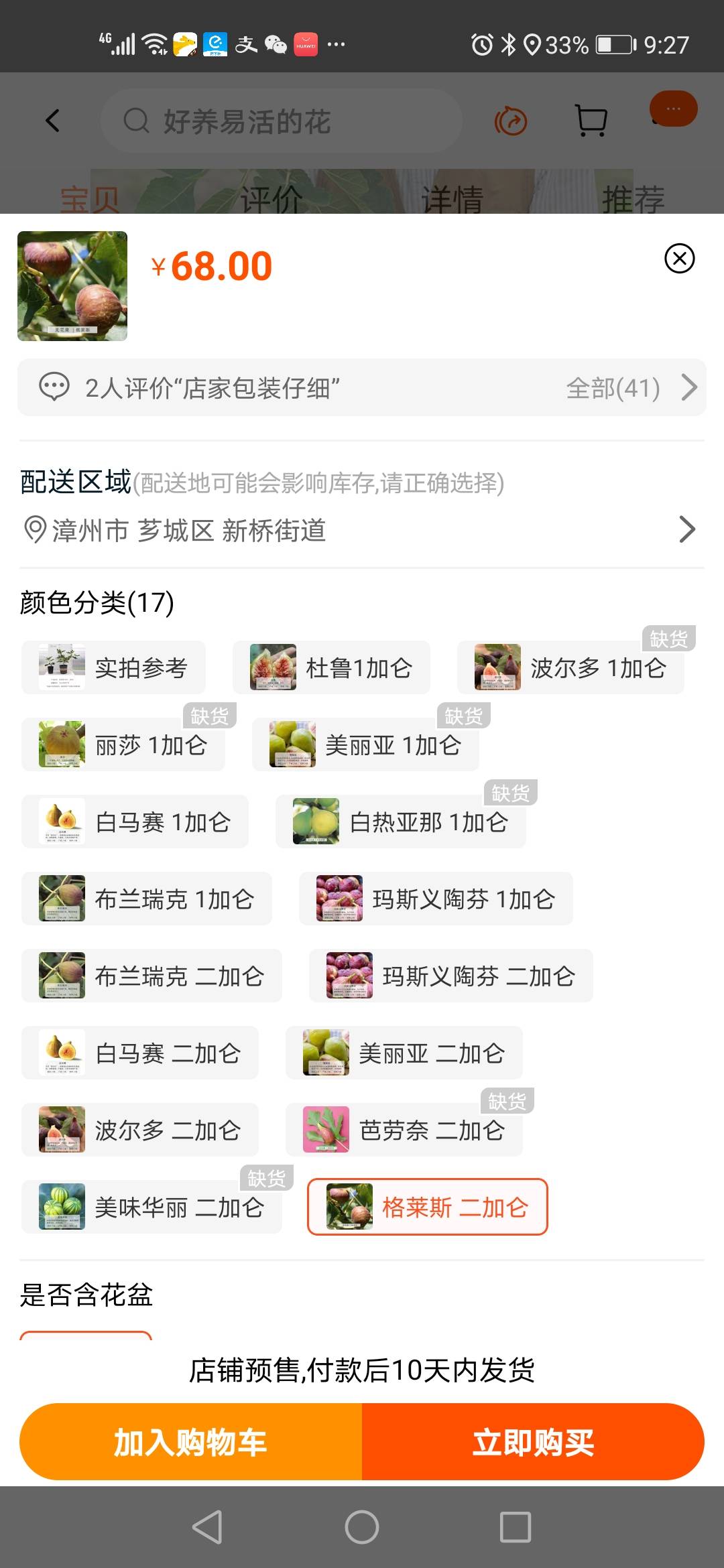Go back with system navigation button

208,1527
